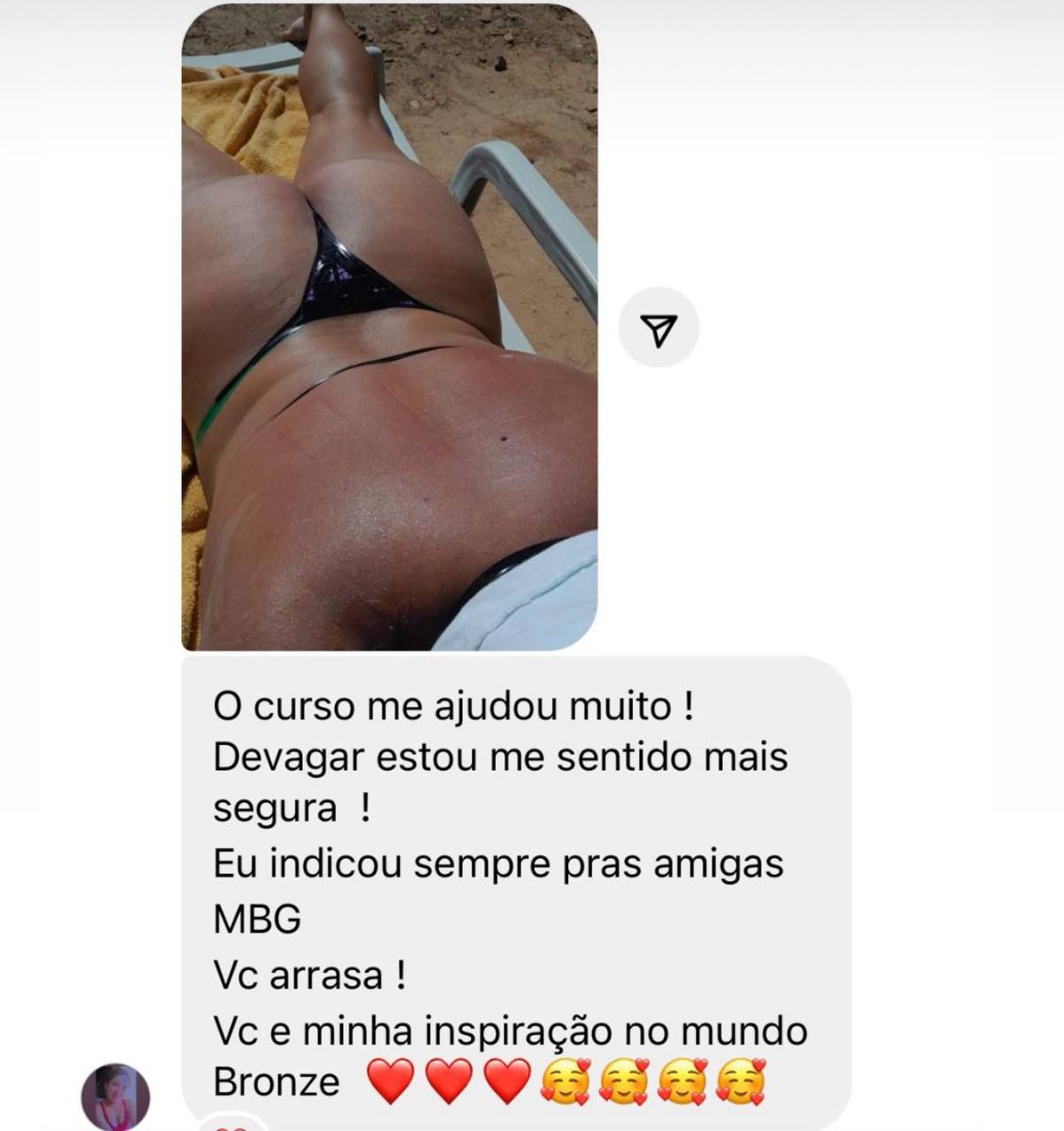Open the photo sent in the chat

[x=389, y=327]
